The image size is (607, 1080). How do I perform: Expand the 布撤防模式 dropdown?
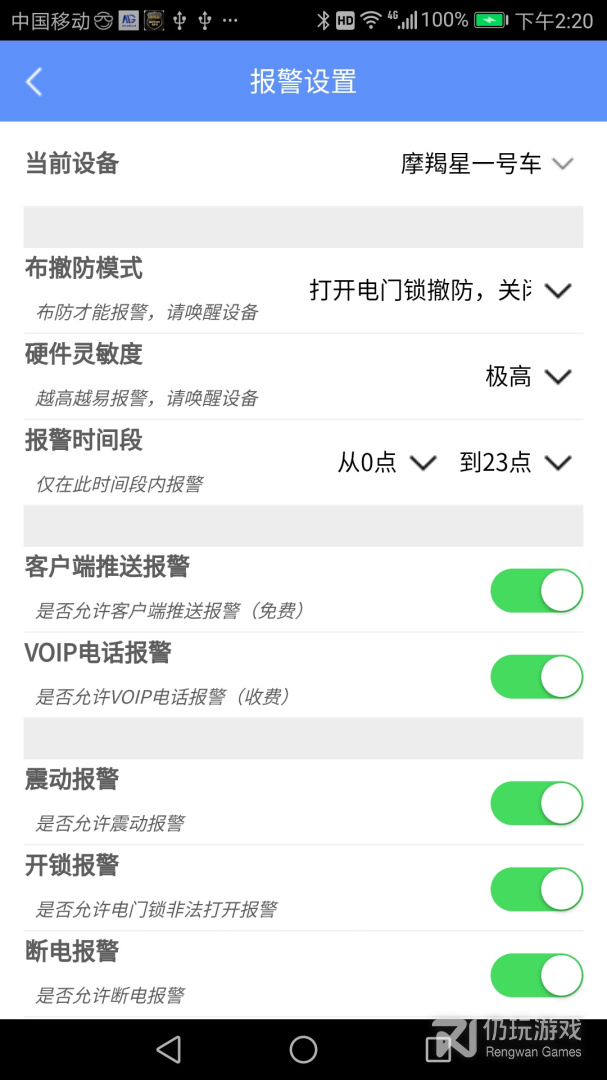coord(440,291)
